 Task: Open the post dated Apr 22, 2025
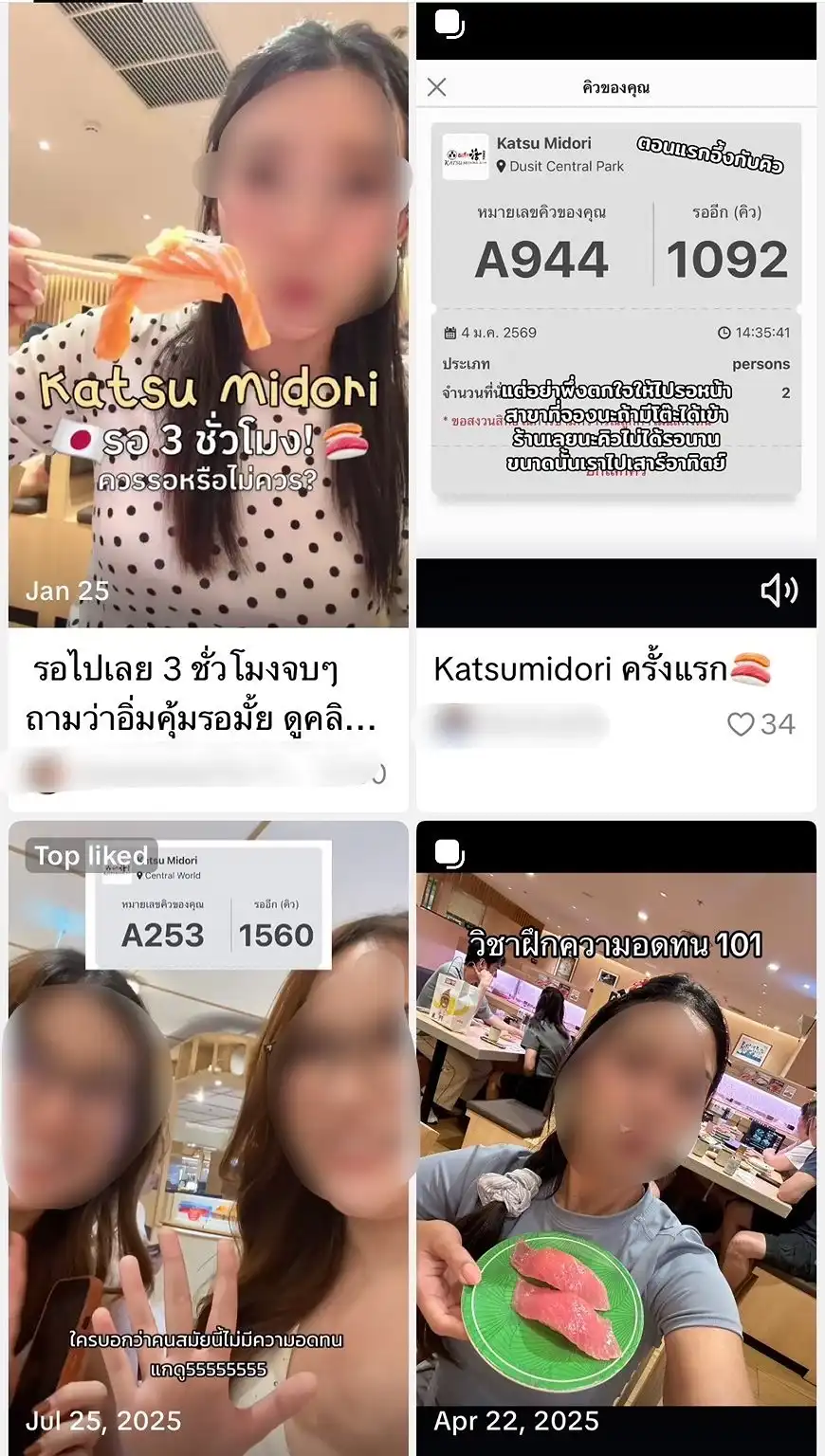615,1137
